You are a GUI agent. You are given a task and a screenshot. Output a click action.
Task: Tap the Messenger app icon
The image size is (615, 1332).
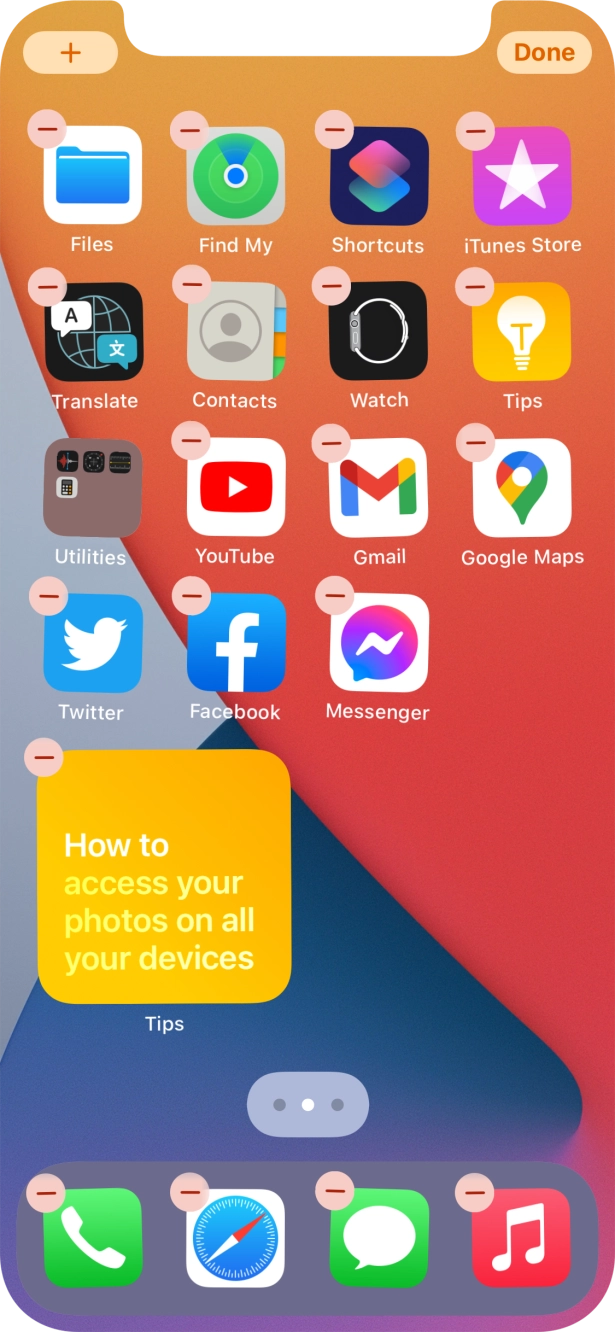point(378,644)
